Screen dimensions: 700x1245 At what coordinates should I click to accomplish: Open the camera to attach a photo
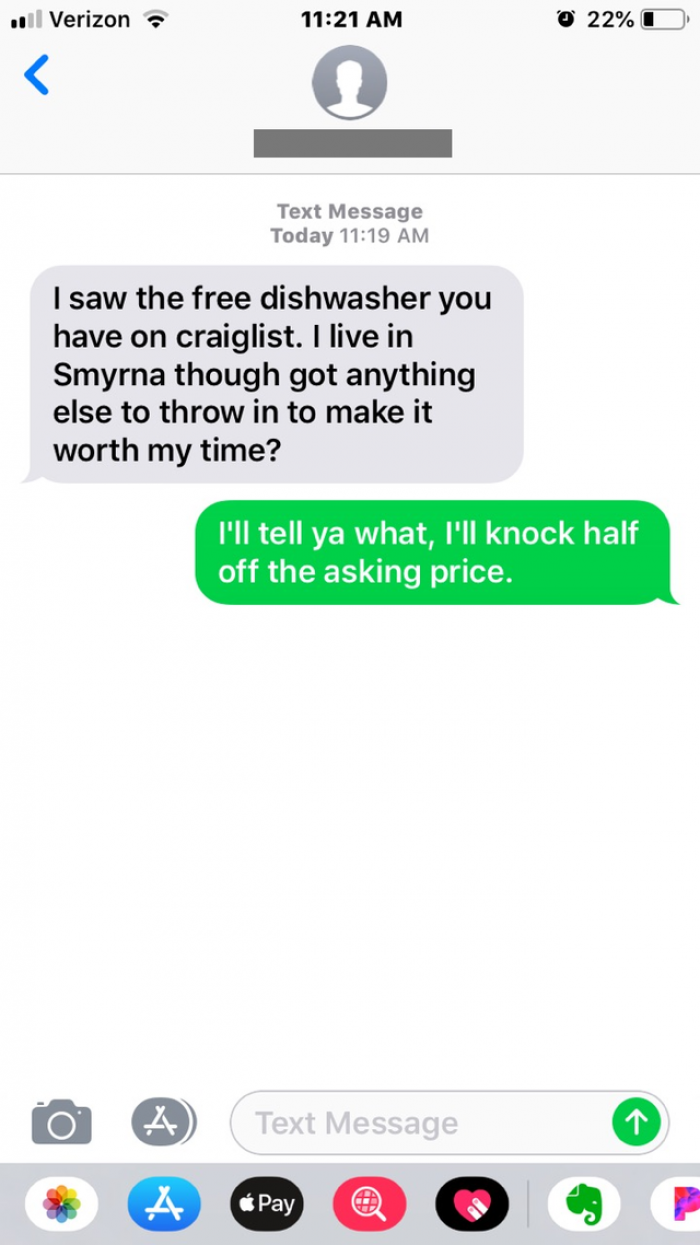pos(61,1122)
